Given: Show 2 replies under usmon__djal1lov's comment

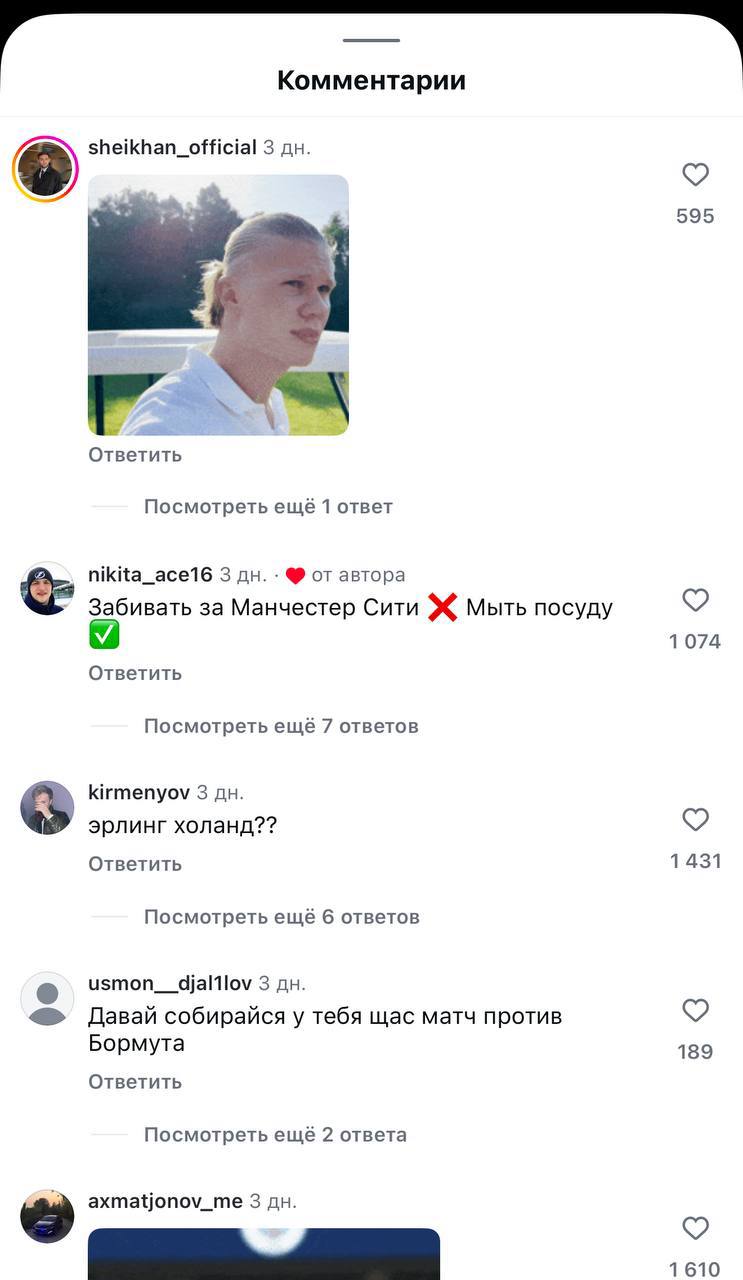Looking at the screenshot, I should [x=276, y=1135].
